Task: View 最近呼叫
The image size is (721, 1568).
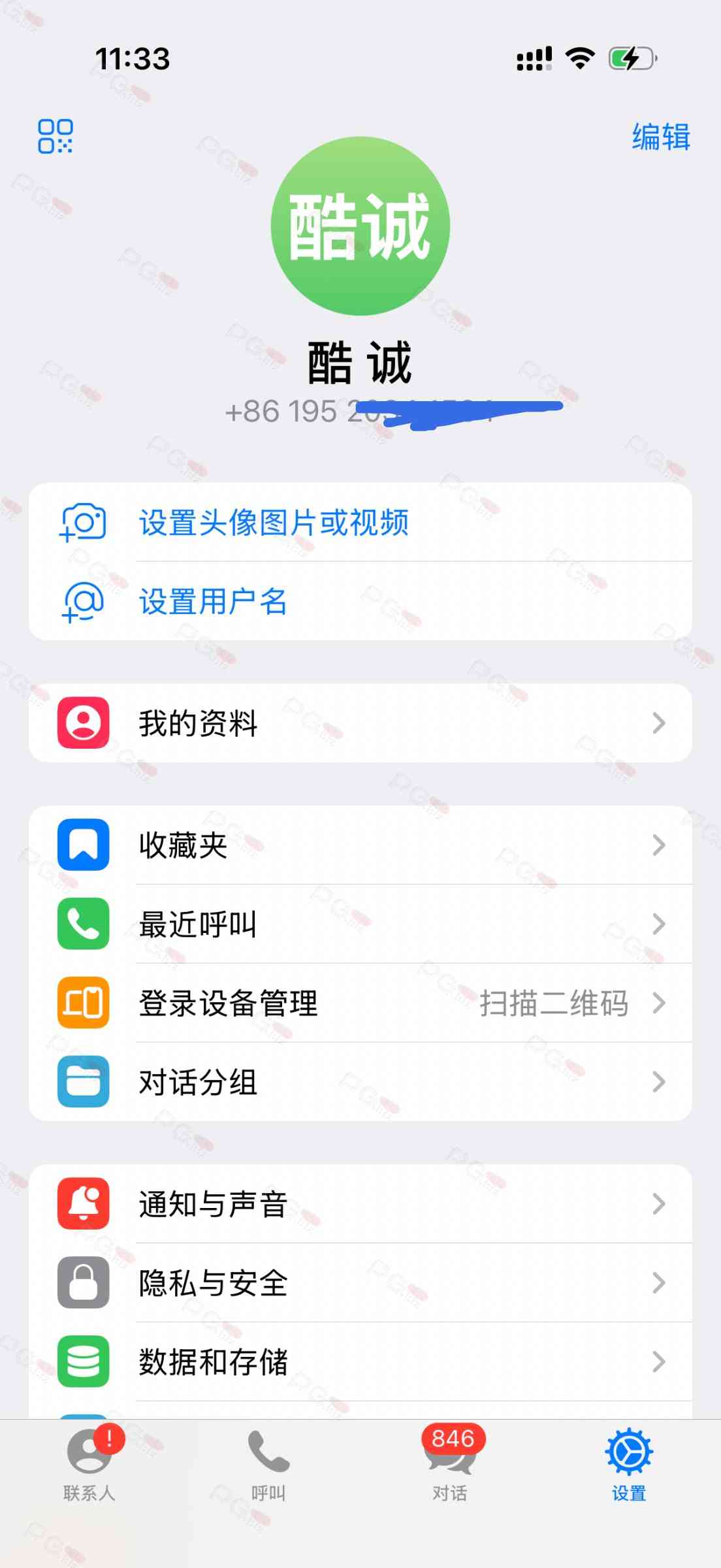Action: (x=360, y=924)
